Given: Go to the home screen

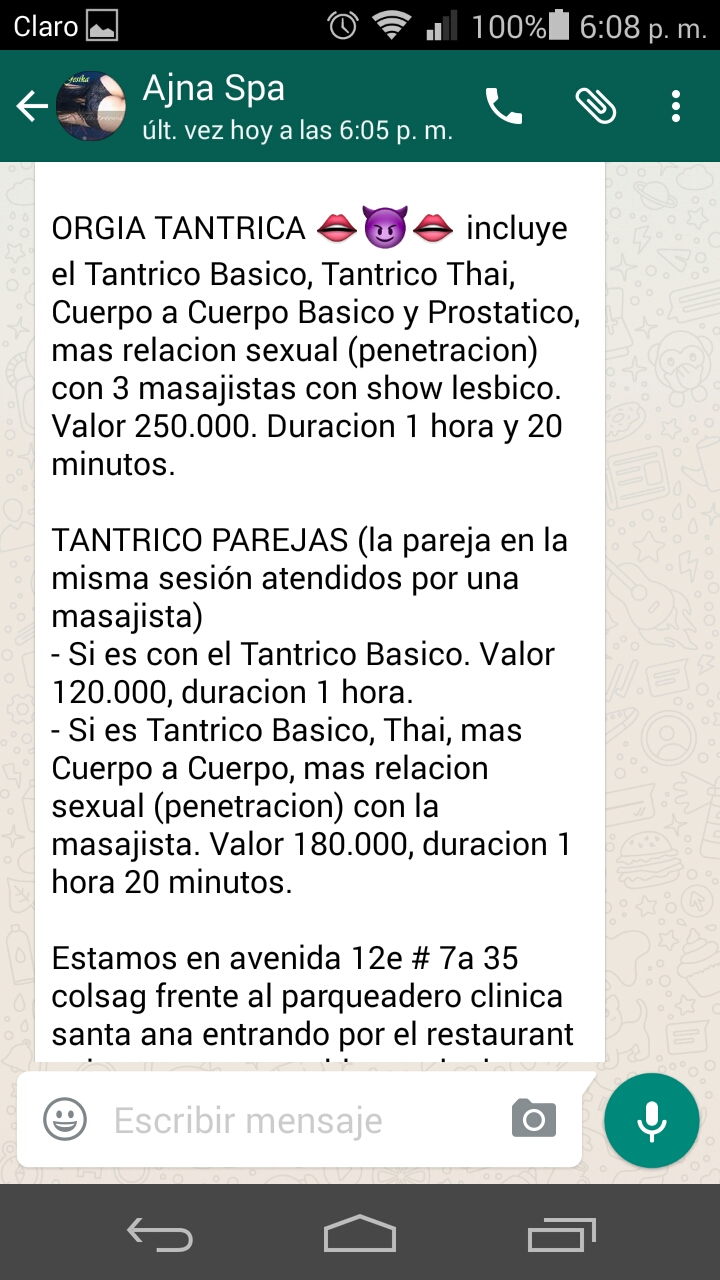Looking at the screenshot, I should tap(360, 1233).
